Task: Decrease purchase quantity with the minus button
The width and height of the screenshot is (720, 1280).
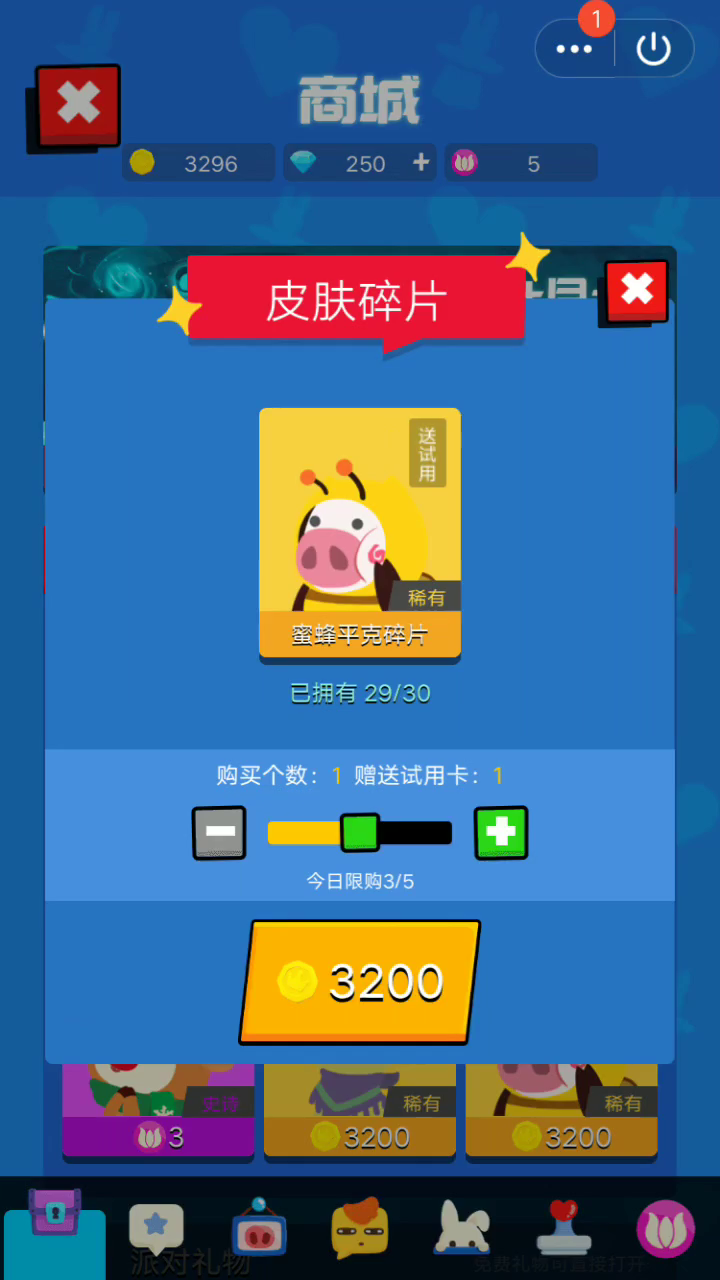Action: click(x=219, y=833)
